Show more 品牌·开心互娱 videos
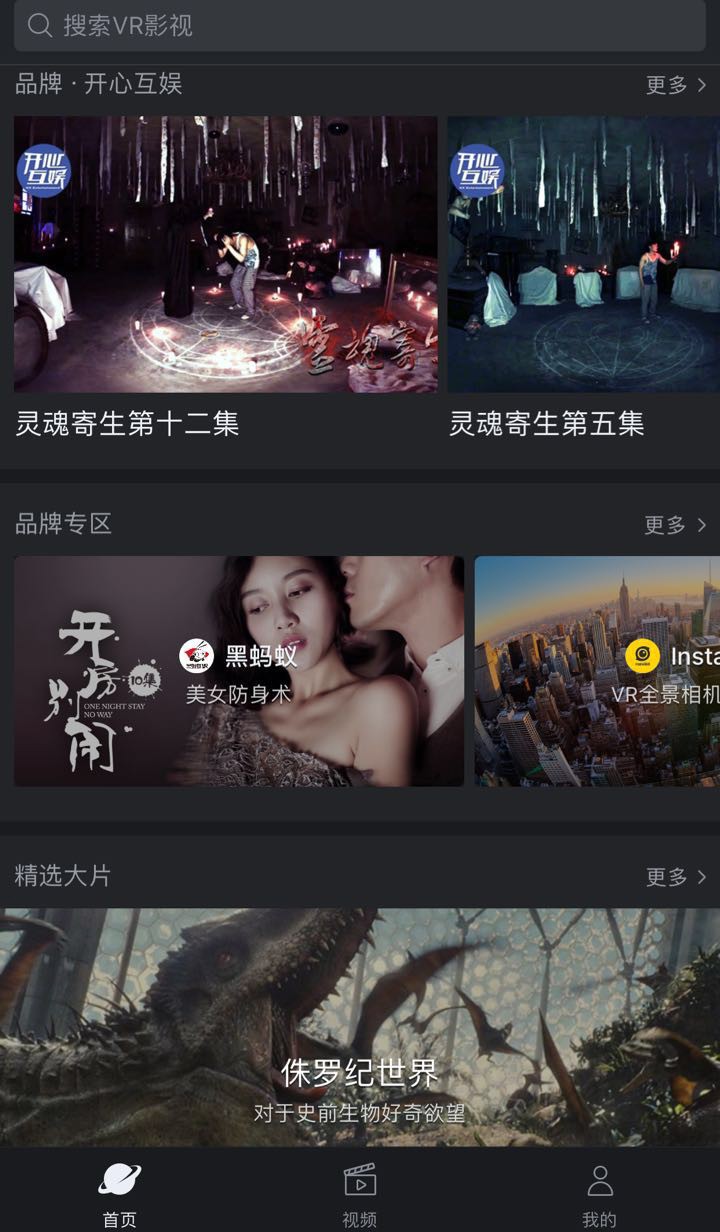This screenshot has height=1232, width=720. pos(676,86)
